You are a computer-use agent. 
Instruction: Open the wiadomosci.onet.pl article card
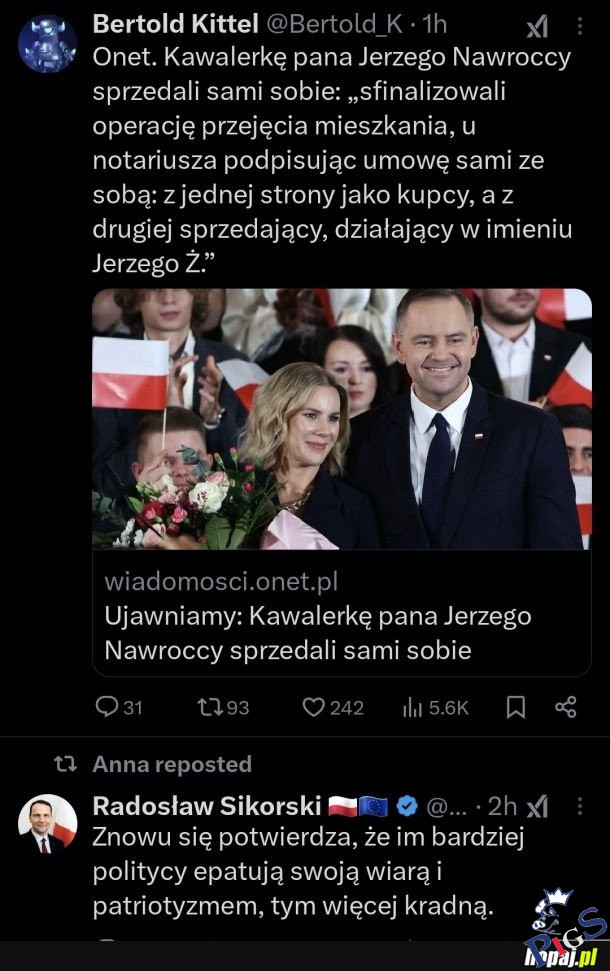pyautogui.click(x=342, y=480)
